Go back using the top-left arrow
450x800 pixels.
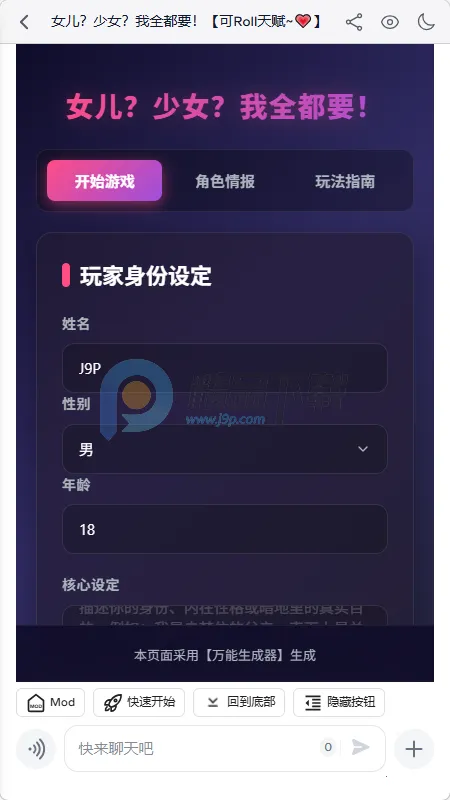pyautogui.click(x=24, y=22)
